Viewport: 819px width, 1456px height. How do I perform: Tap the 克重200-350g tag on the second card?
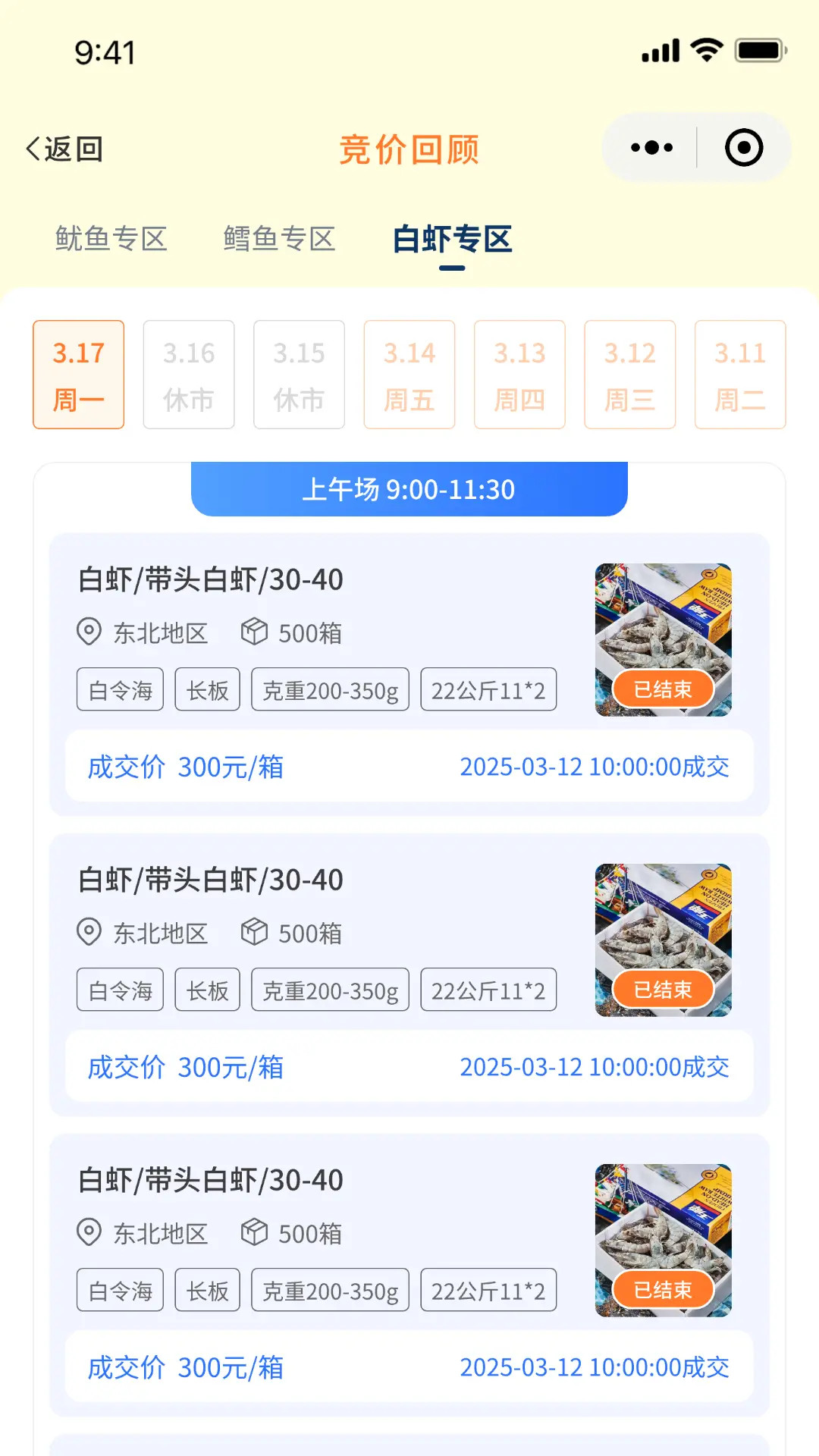[330, 989]
